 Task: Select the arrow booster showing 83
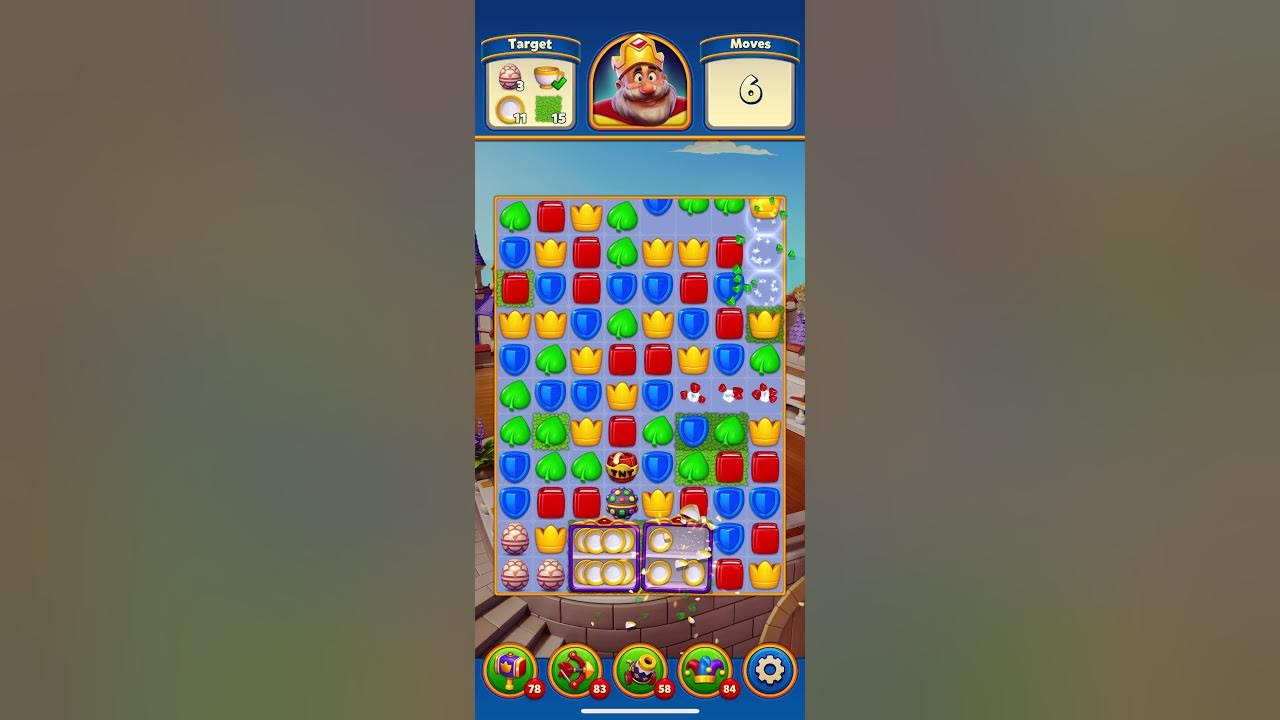click(x=575, y=670)
